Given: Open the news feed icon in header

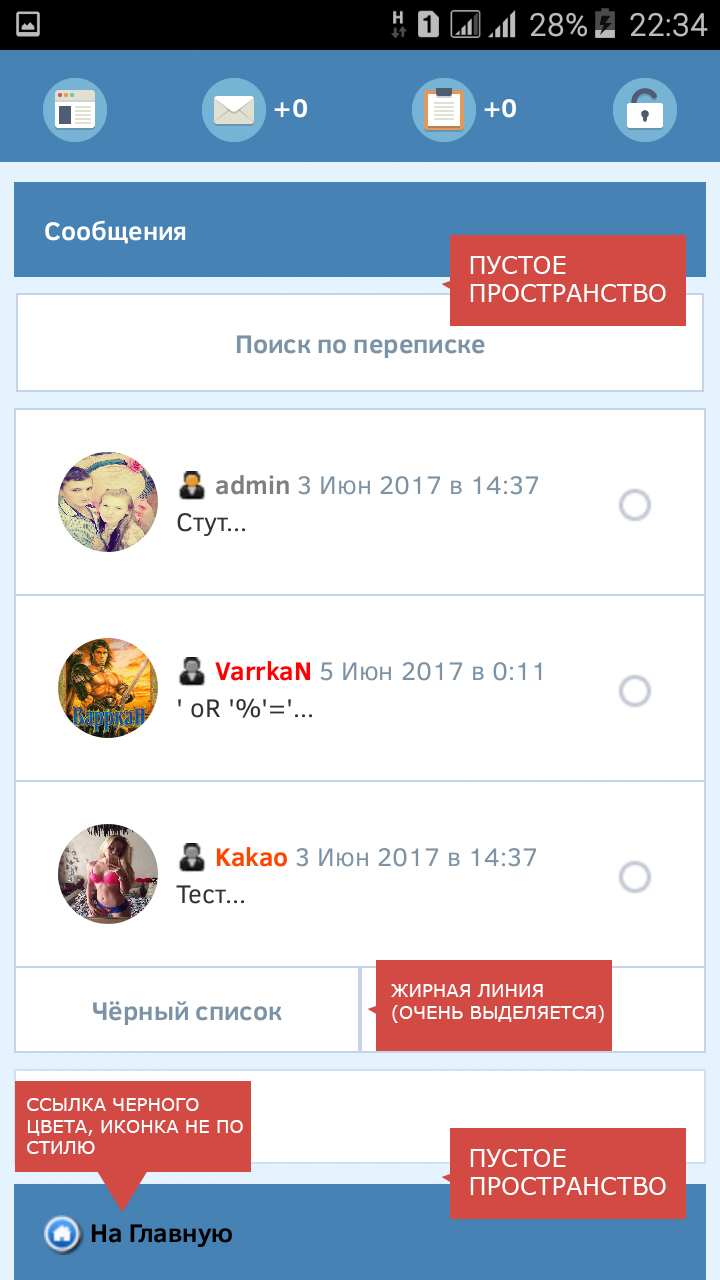Looking at the screenshot, I should (x=75, y=110).
